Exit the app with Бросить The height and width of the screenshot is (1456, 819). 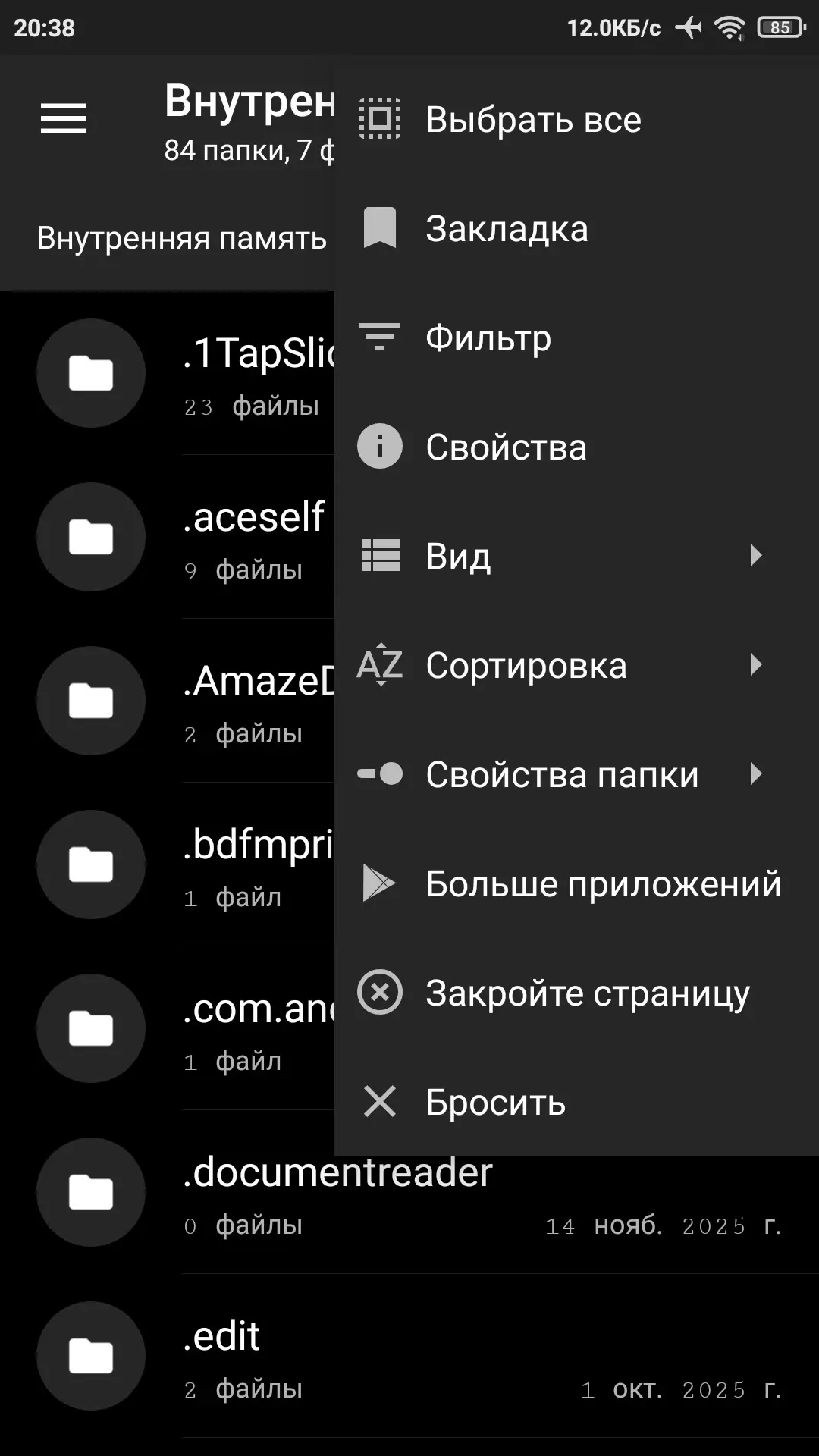point(495,1103)
